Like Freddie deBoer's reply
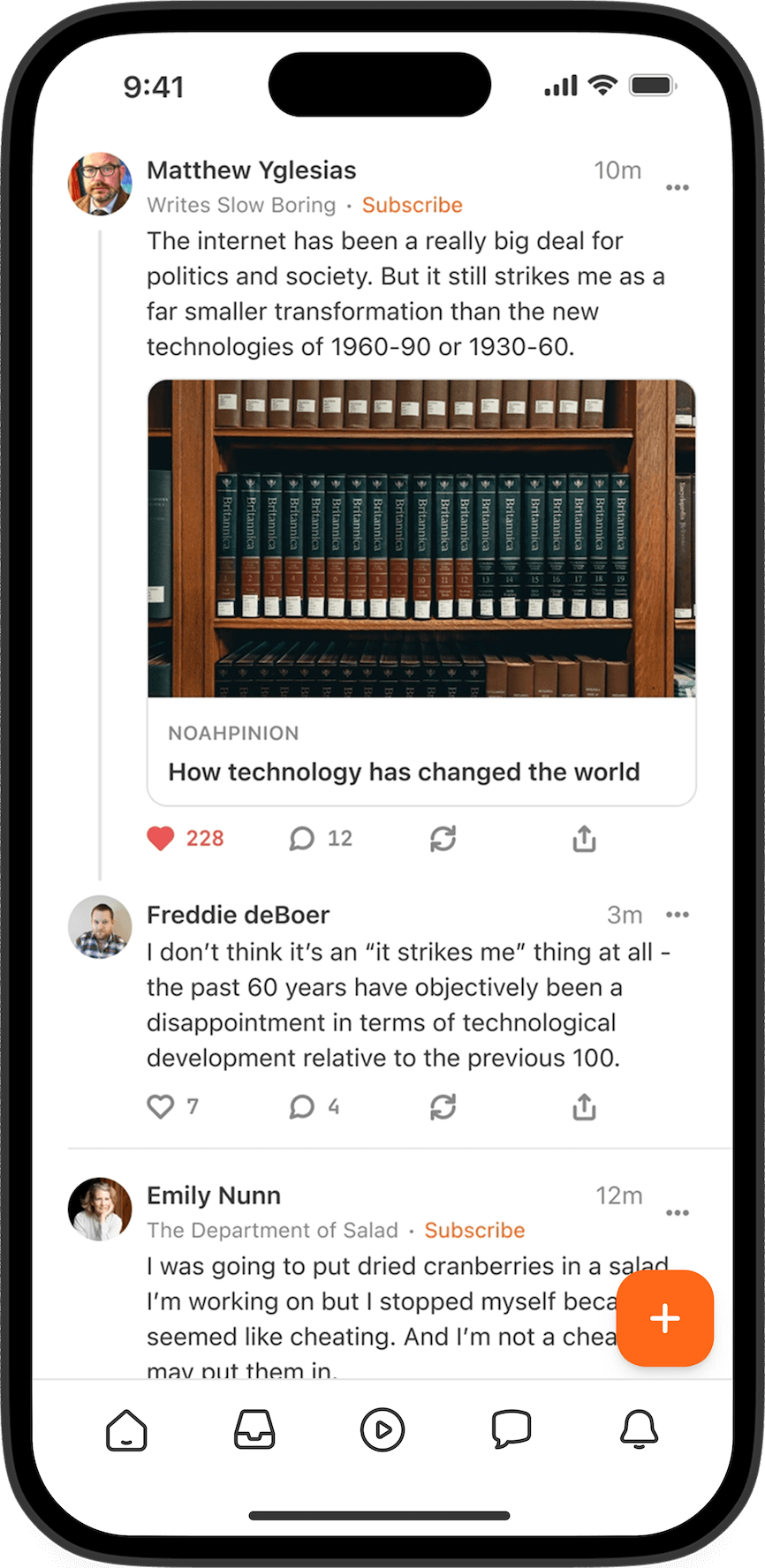This screenshot has width=765, height=1568. (161, 1106)
